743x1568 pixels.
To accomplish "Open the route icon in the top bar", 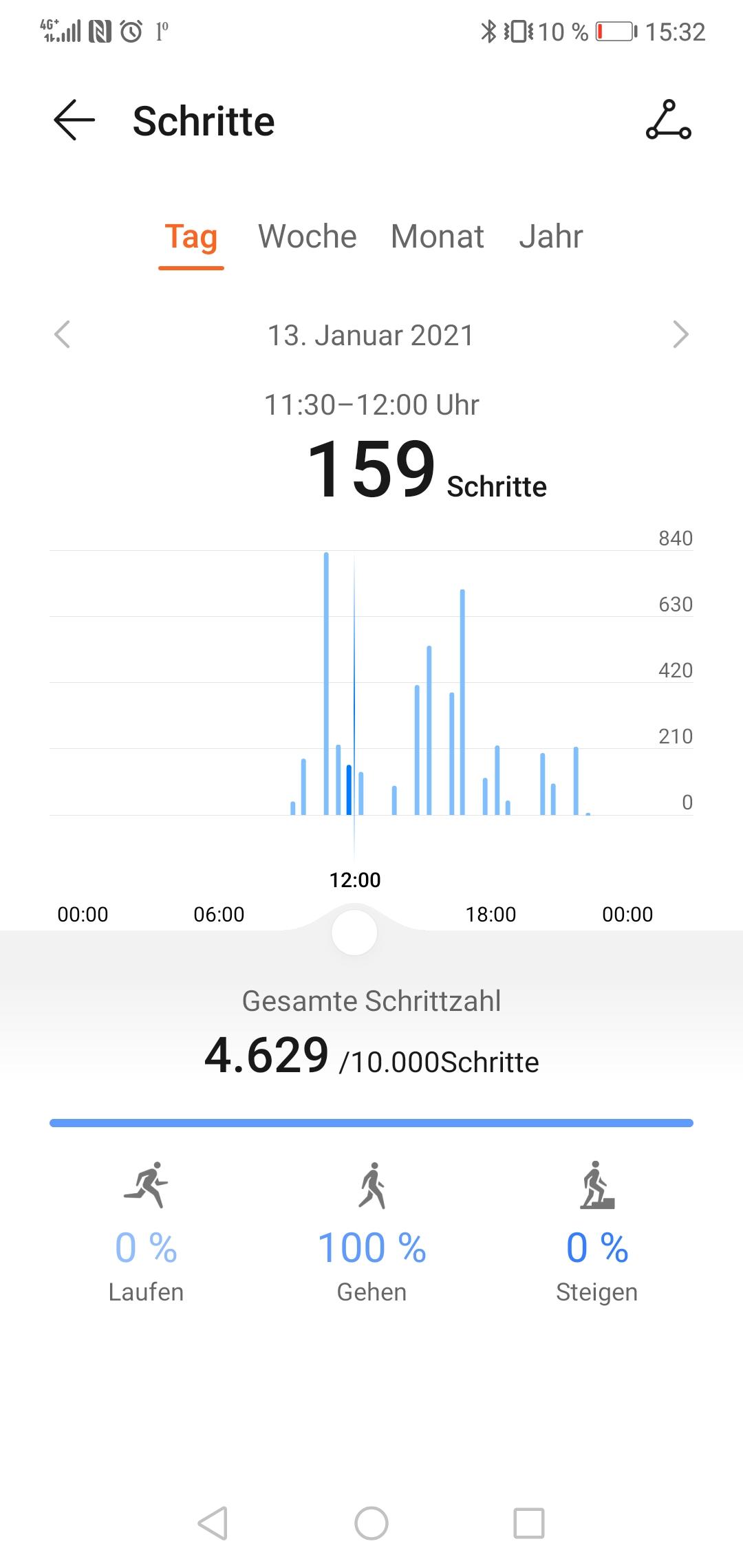I will click(x=668, y=120).
